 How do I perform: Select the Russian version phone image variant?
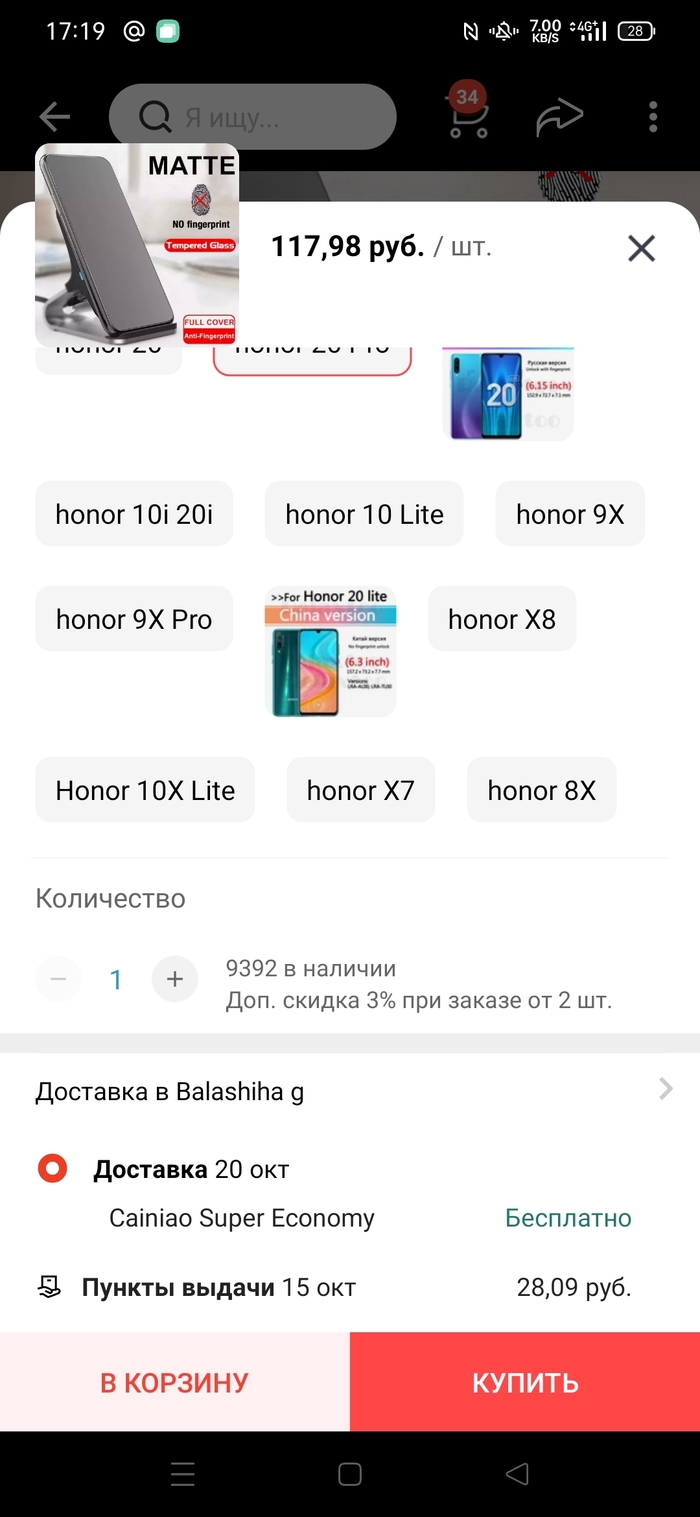(508, 394)
